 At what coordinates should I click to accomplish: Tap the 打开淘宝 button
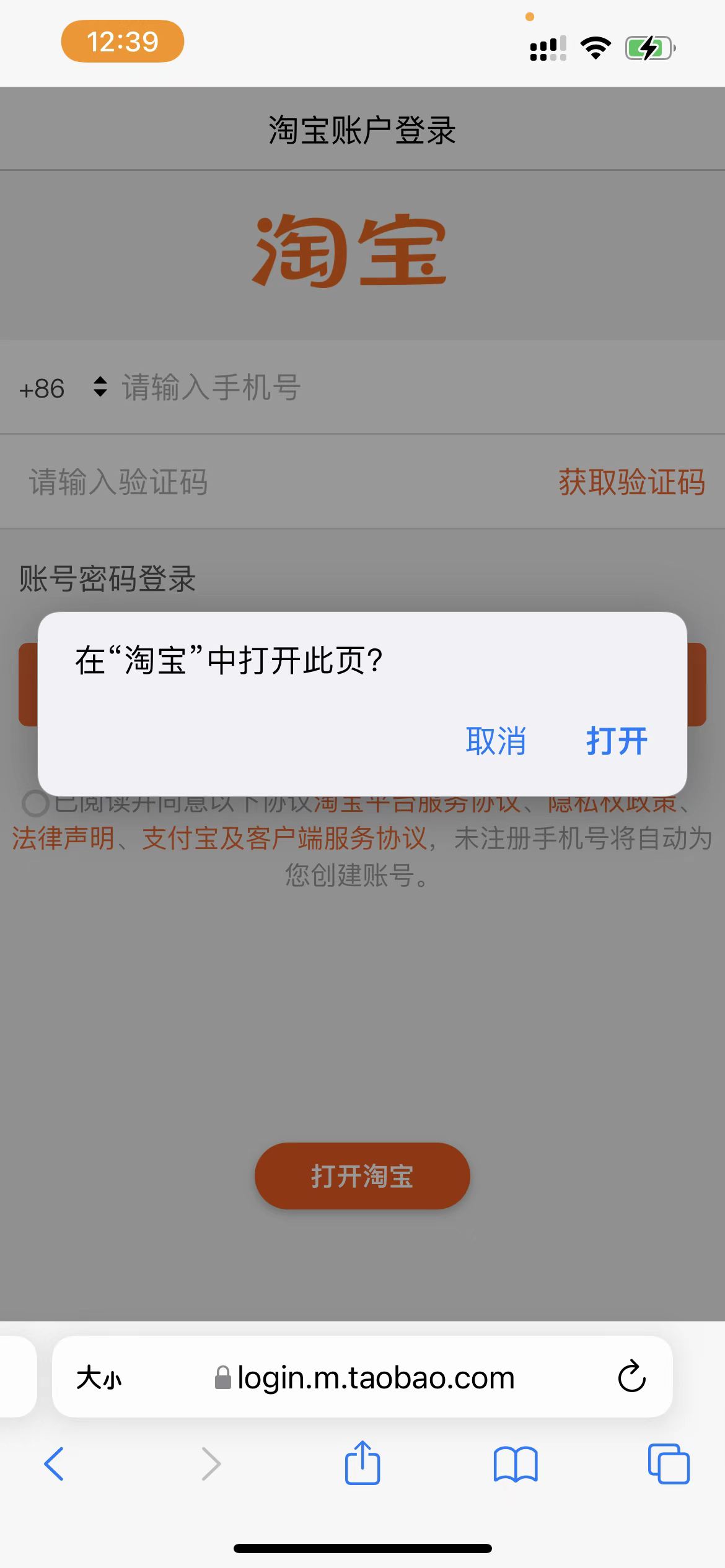(362, 1176)
